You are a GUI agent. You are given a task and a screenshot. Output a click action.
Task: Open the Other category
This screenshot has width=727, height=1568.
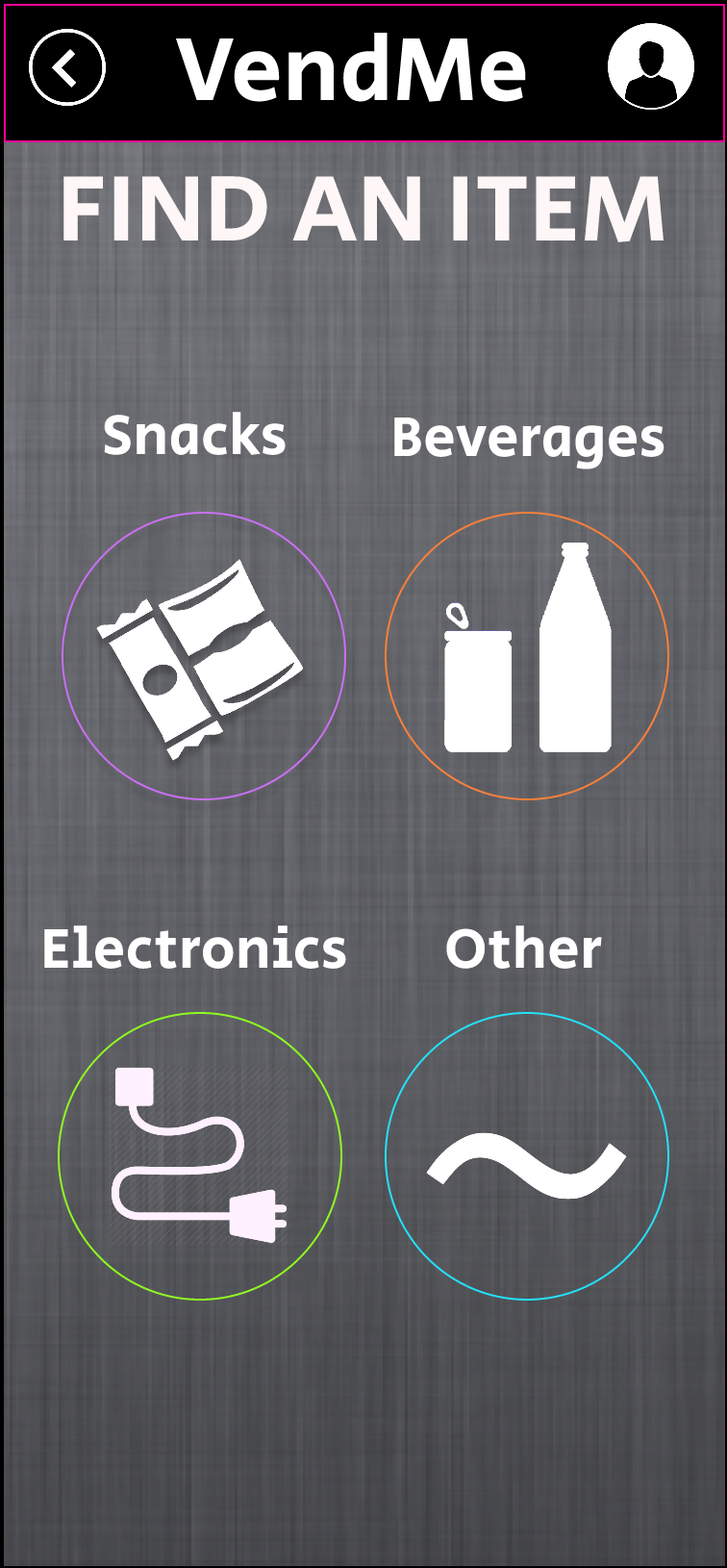coord(527,1156)
